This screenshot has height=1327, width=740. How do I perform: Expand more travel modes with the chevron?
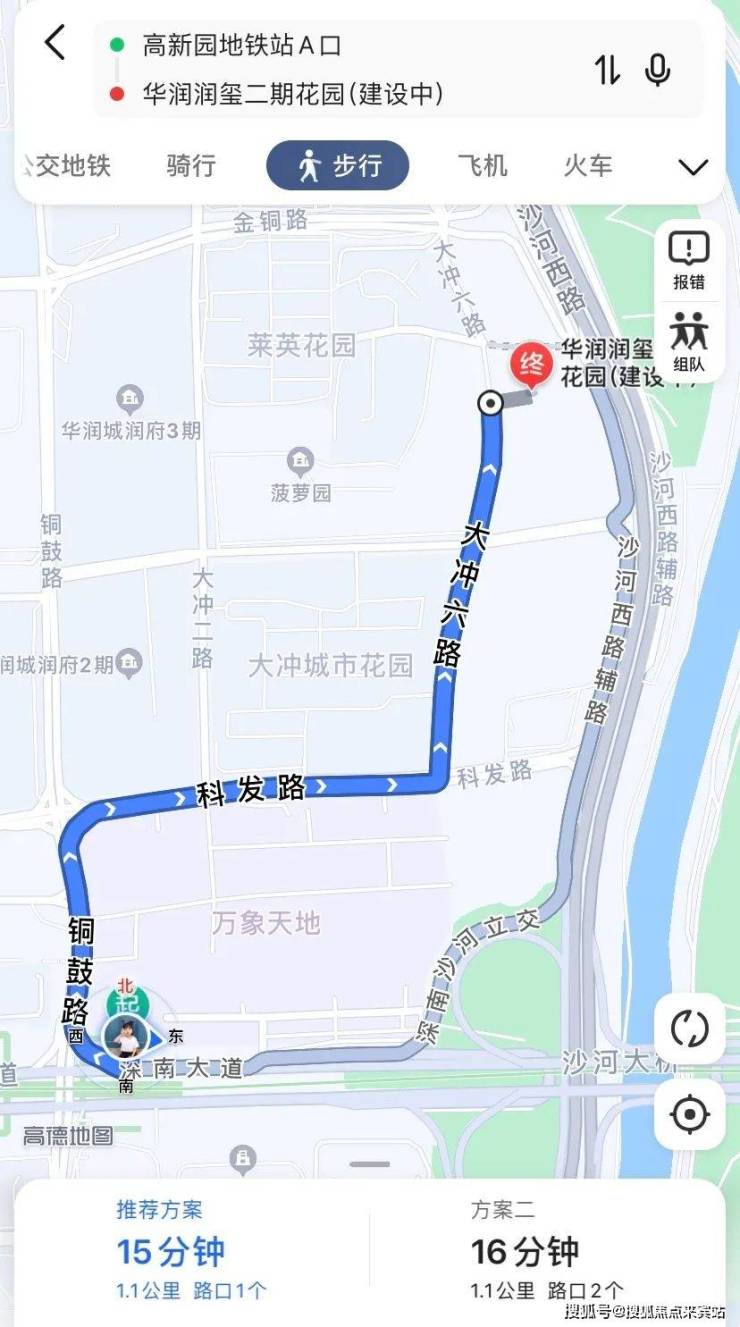point(693,167)
